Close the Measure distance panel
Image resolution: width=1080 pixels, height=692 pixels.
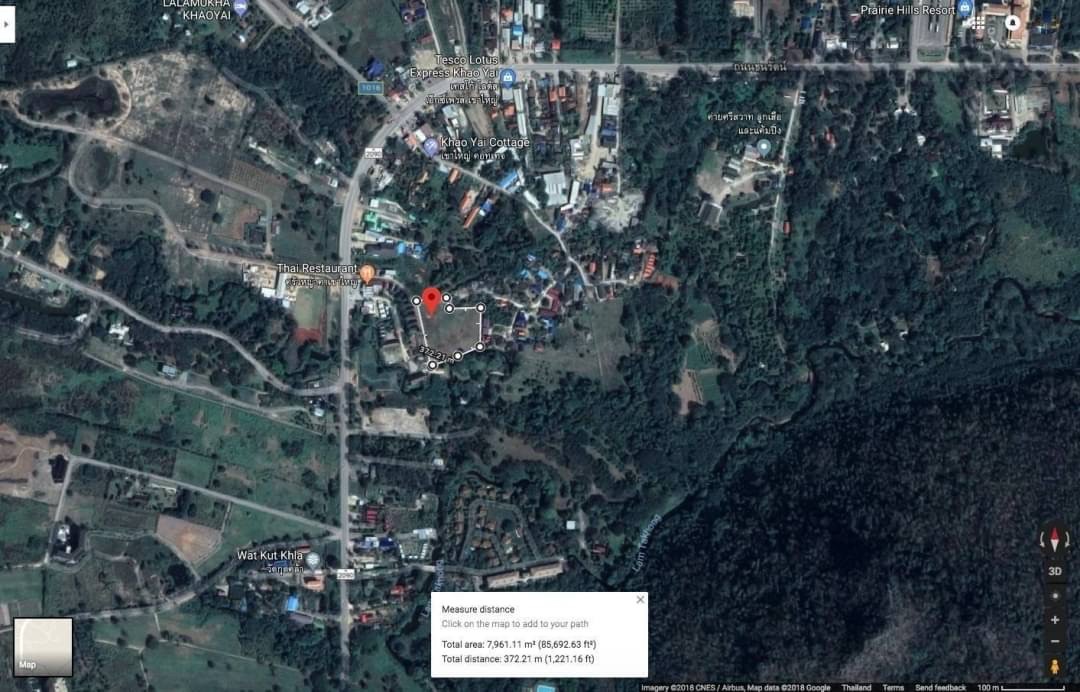pyautogui.click(x=641, y=600)
